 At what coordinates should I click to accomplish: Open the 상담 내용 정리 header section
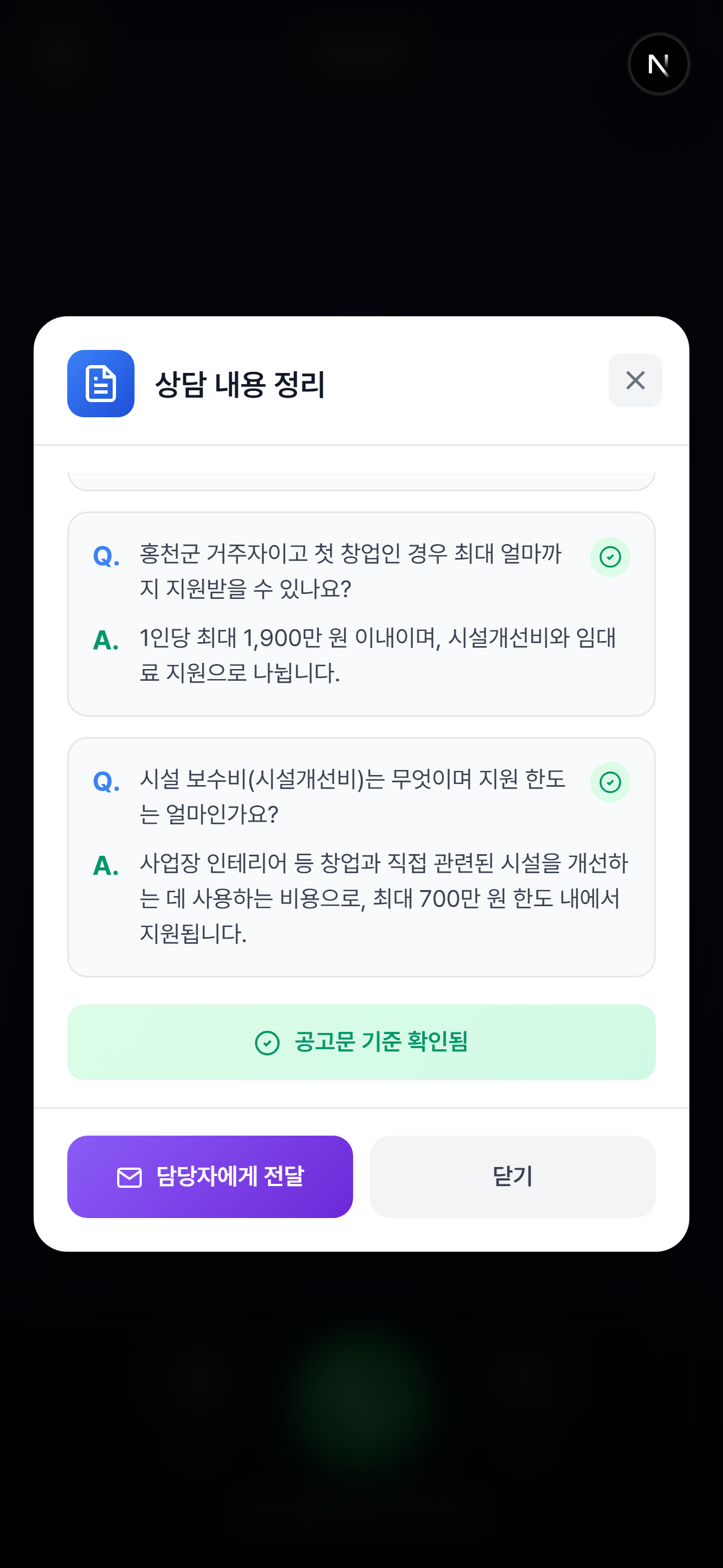pyautogui.click(x=240, y=384)
